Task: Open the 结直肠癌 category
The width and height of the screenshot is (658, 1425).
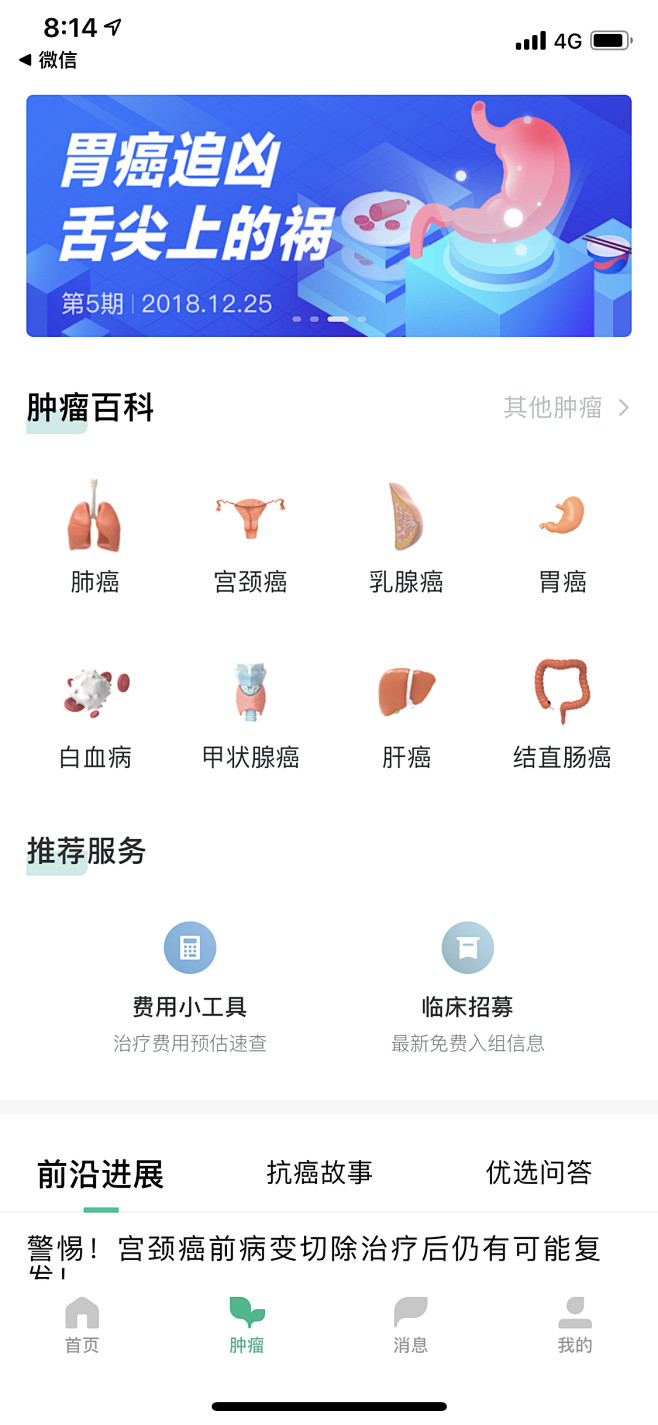Action: (562, 713)
